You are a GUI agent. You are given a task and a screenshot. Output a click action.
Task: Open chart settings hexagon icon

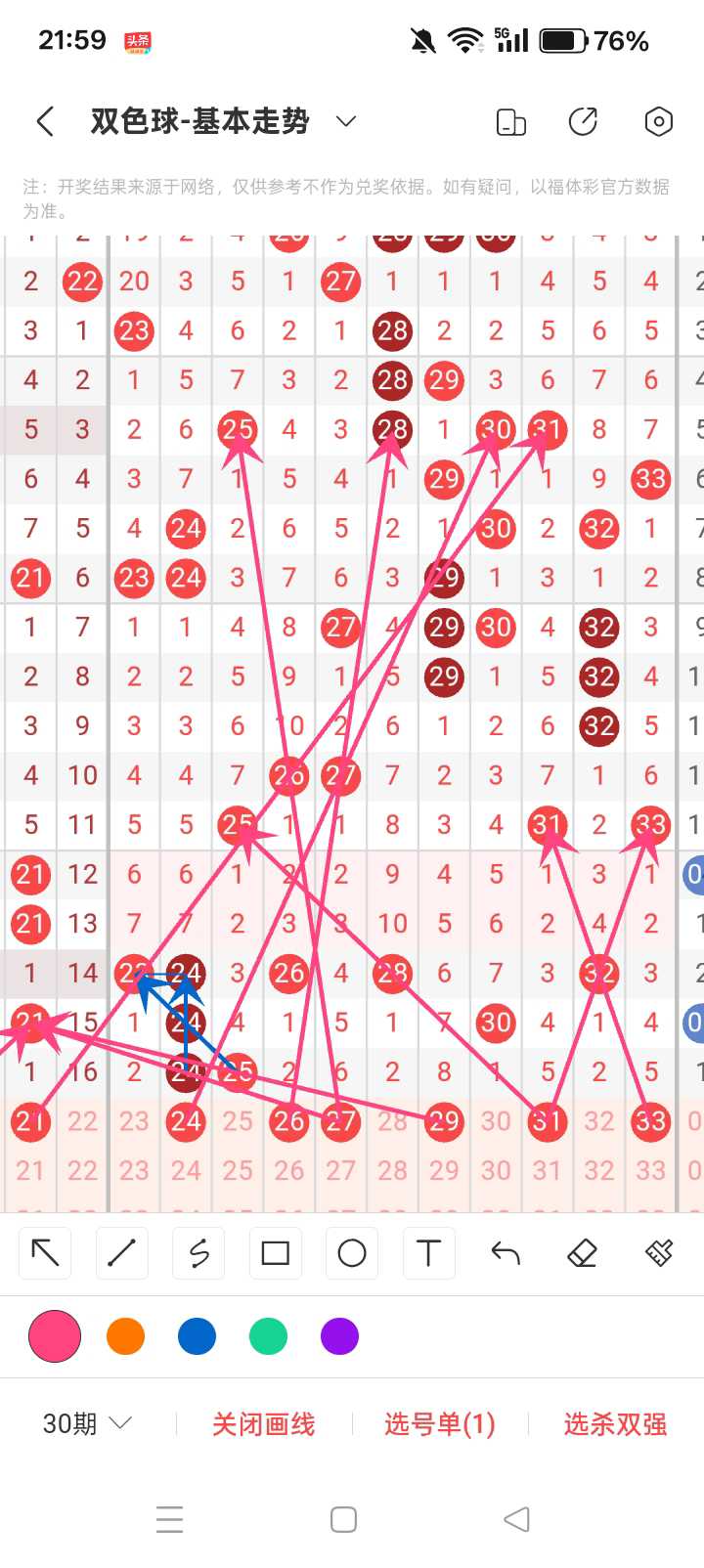click(x=659, y=121)
